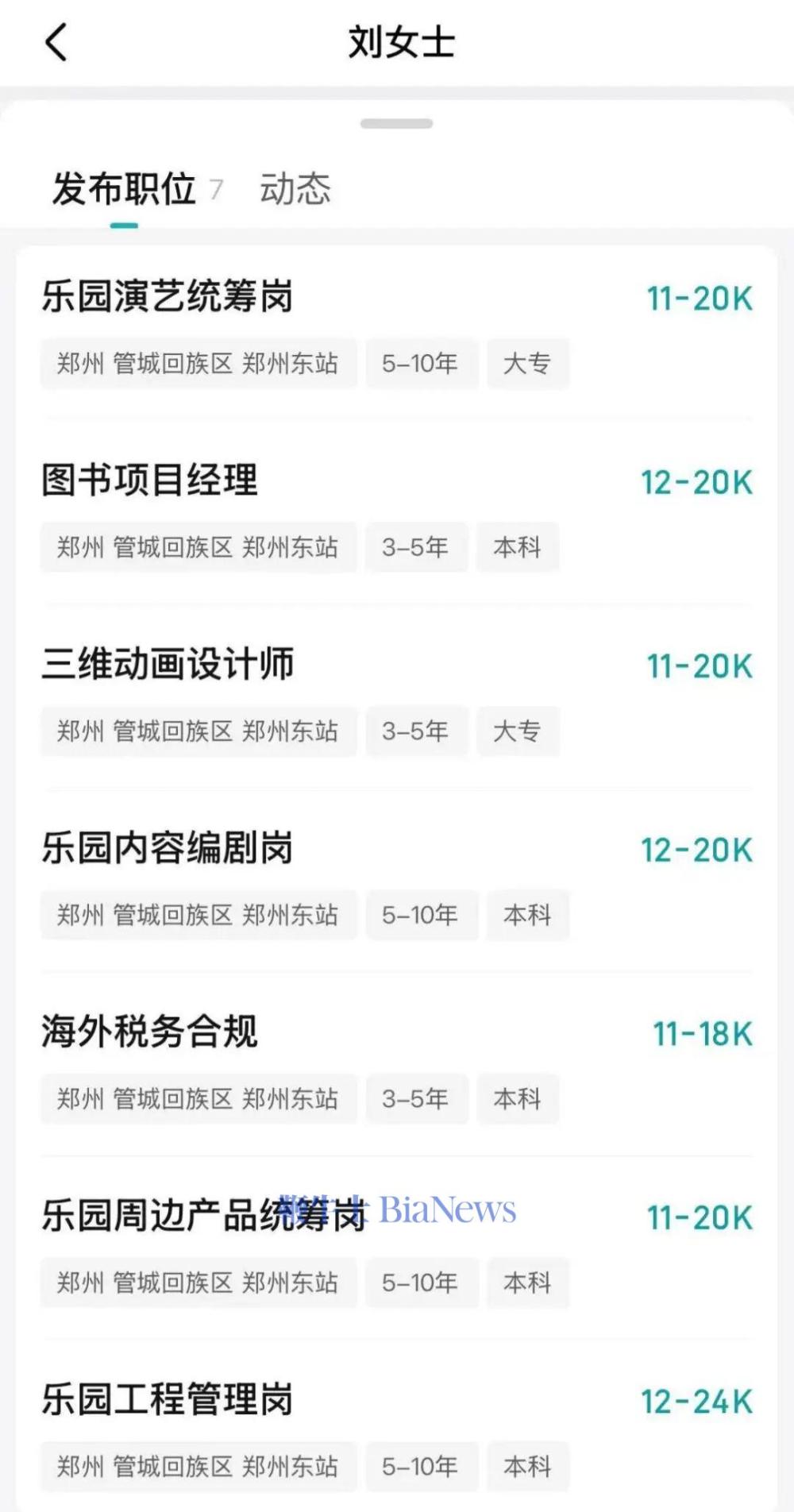Screen dimensions: 794x1512
Task: Switch to the 动态 tab
Action: point(295,190)
